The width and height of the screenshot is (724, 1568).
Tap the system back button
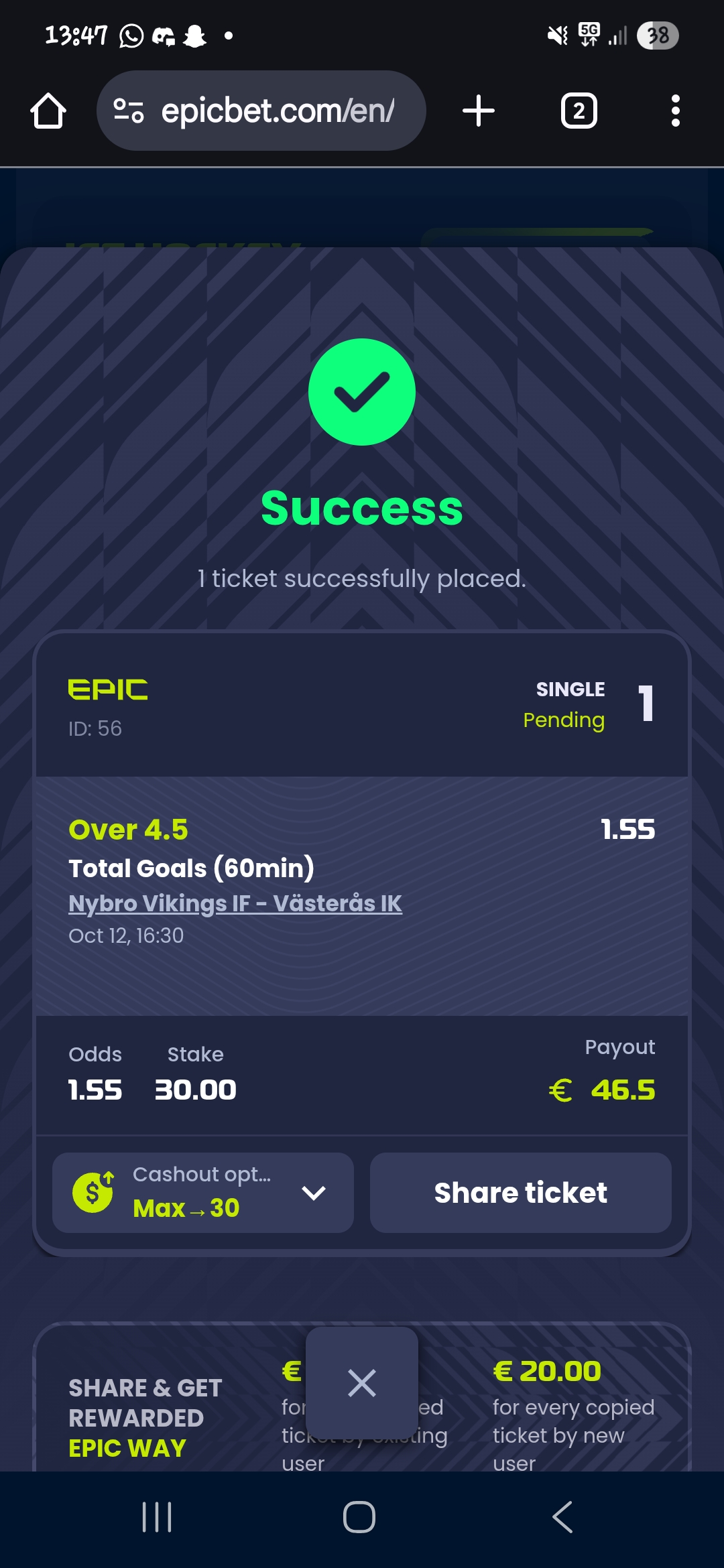(562, 1517)
